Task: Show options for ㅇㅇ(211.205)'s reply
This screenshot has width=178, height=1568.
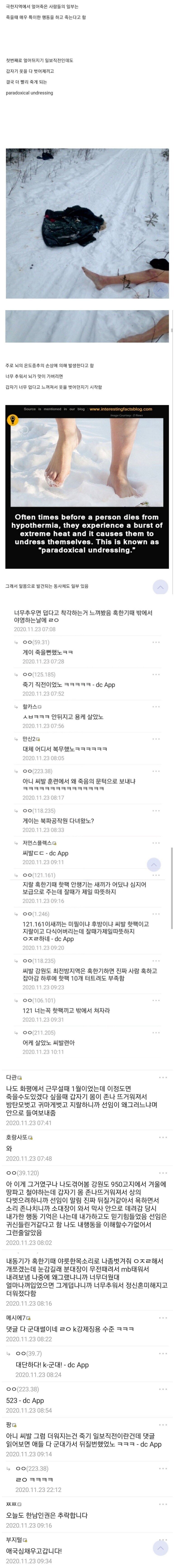Action: pos(156,1032)
